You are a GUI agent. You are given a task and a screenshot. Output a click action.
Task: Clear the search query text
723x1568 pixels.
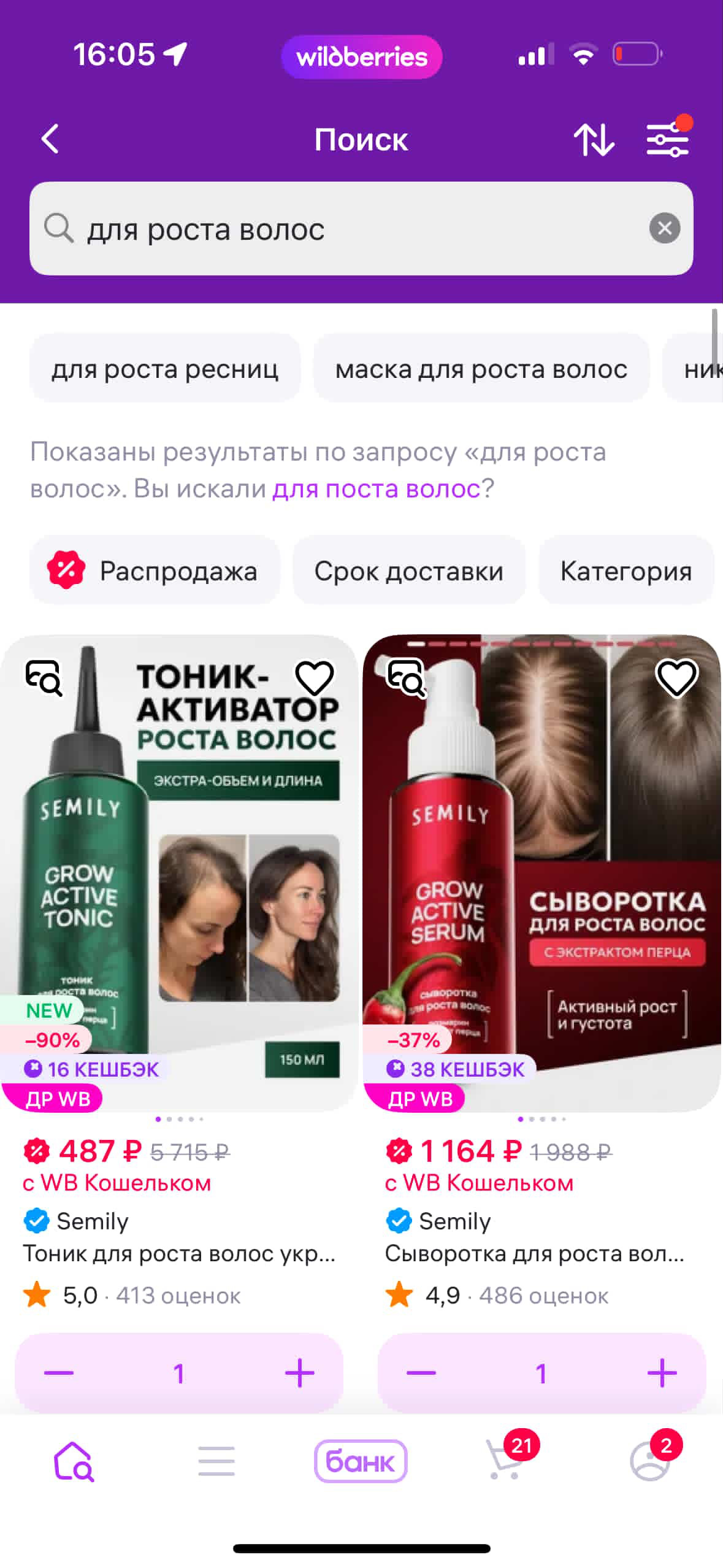coord(664,229)
